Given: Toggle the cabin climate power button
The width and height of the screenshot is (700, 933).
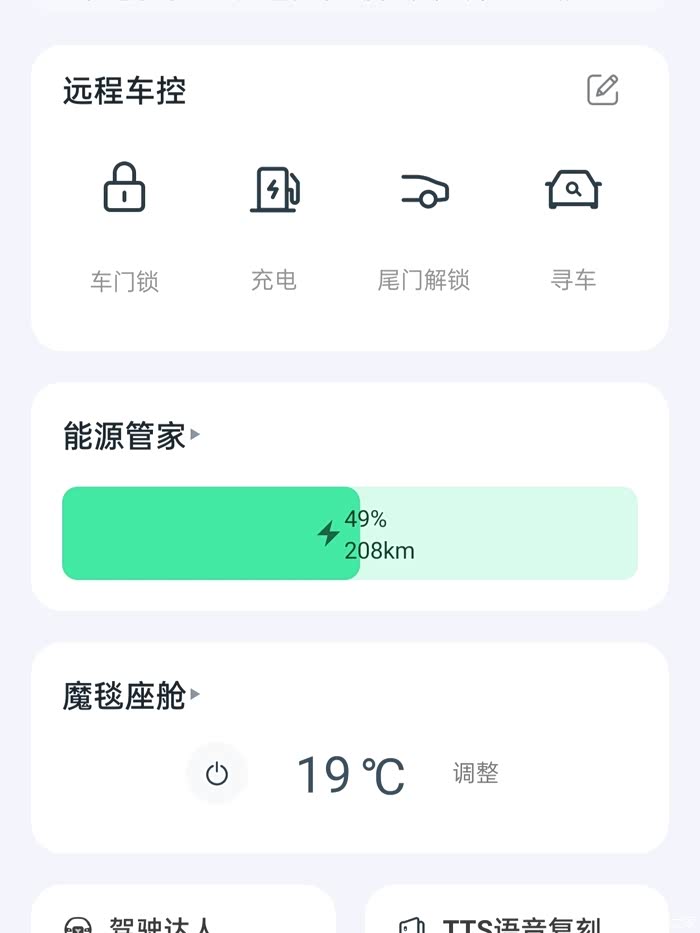Looking at the screenshot, I should click(217, 774).
